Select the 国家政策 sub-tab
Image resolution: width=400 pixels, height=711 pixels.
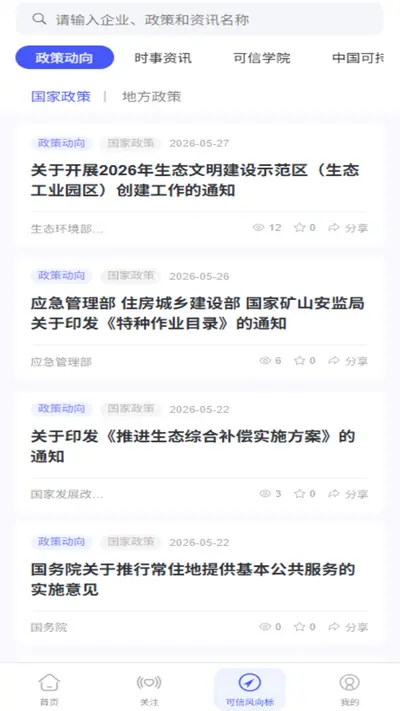click(x=61, y=96)
